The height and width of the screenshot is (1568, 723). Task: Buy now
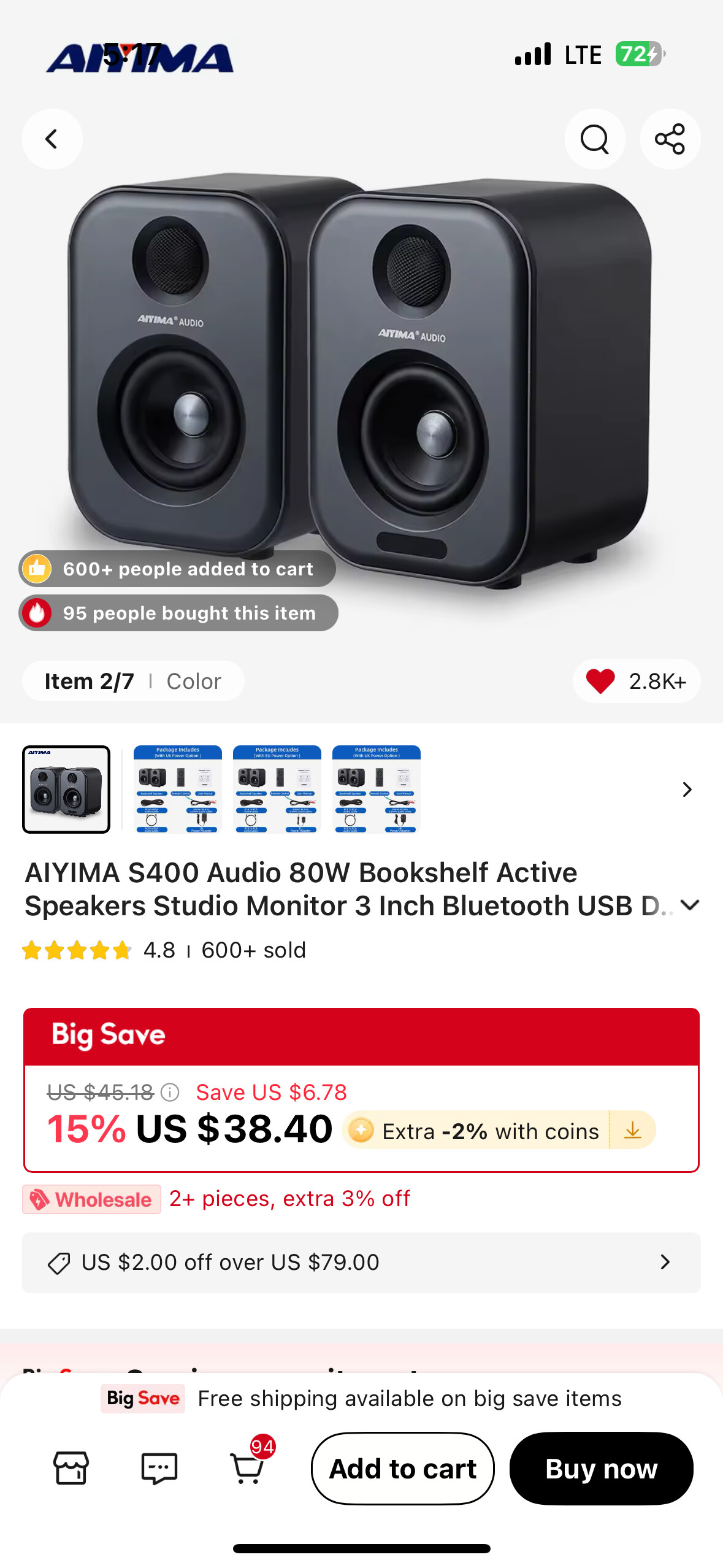(601, 1469)
